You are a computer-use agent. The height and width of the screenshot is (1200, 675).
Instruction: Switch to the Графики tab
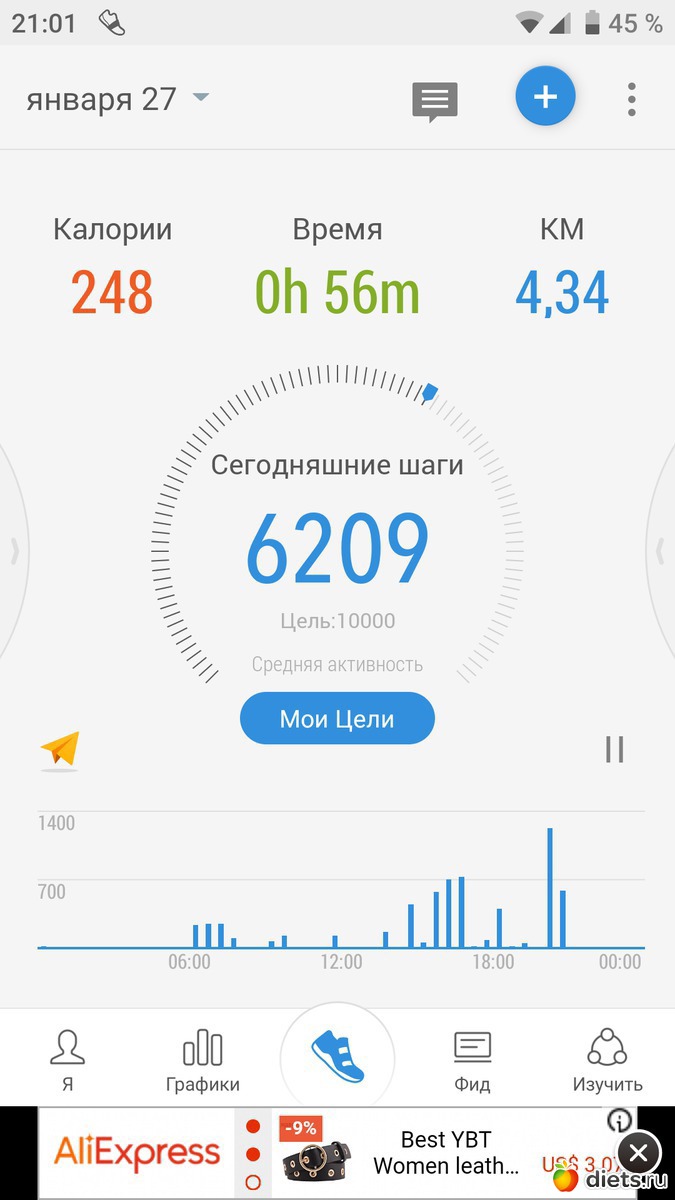(203, 1060)
